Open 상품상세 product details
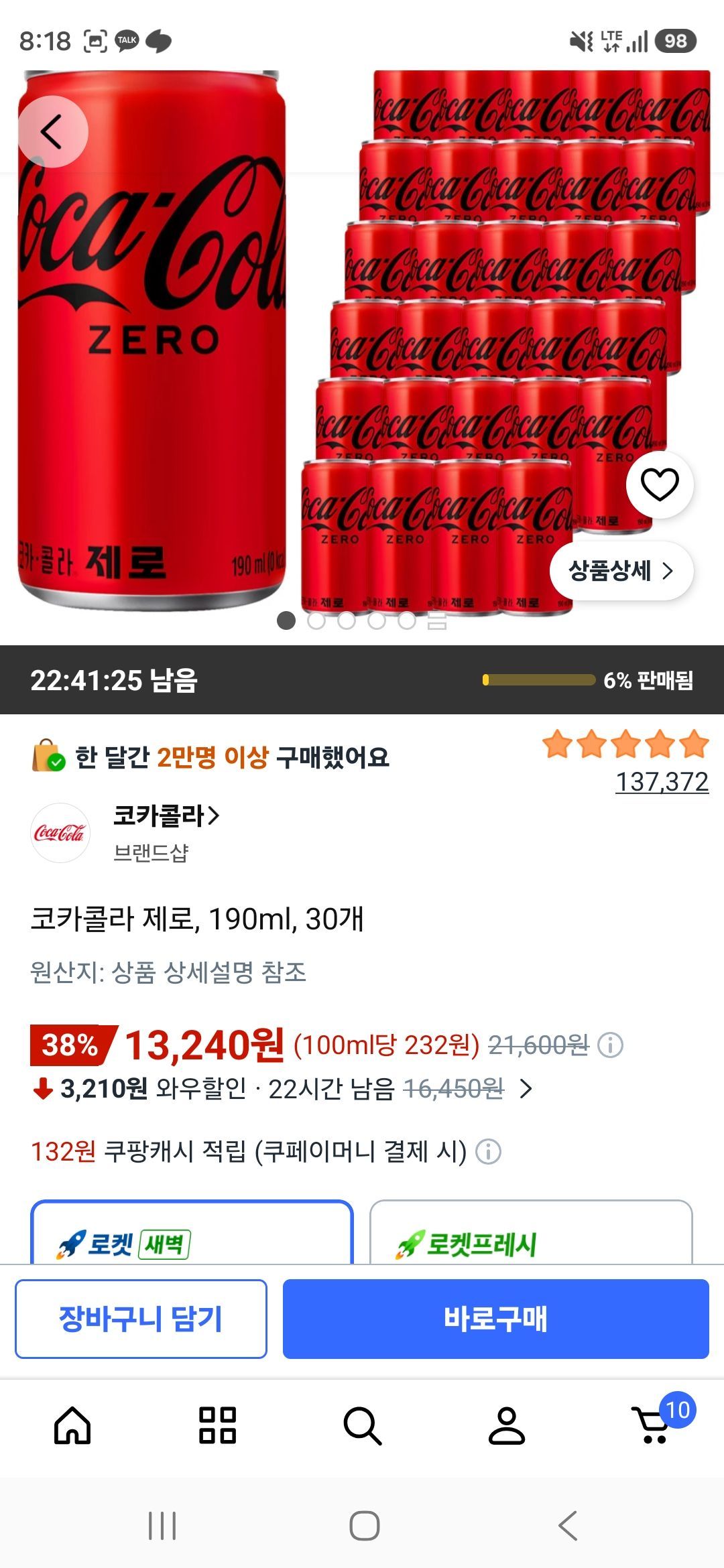 (621, 571)
